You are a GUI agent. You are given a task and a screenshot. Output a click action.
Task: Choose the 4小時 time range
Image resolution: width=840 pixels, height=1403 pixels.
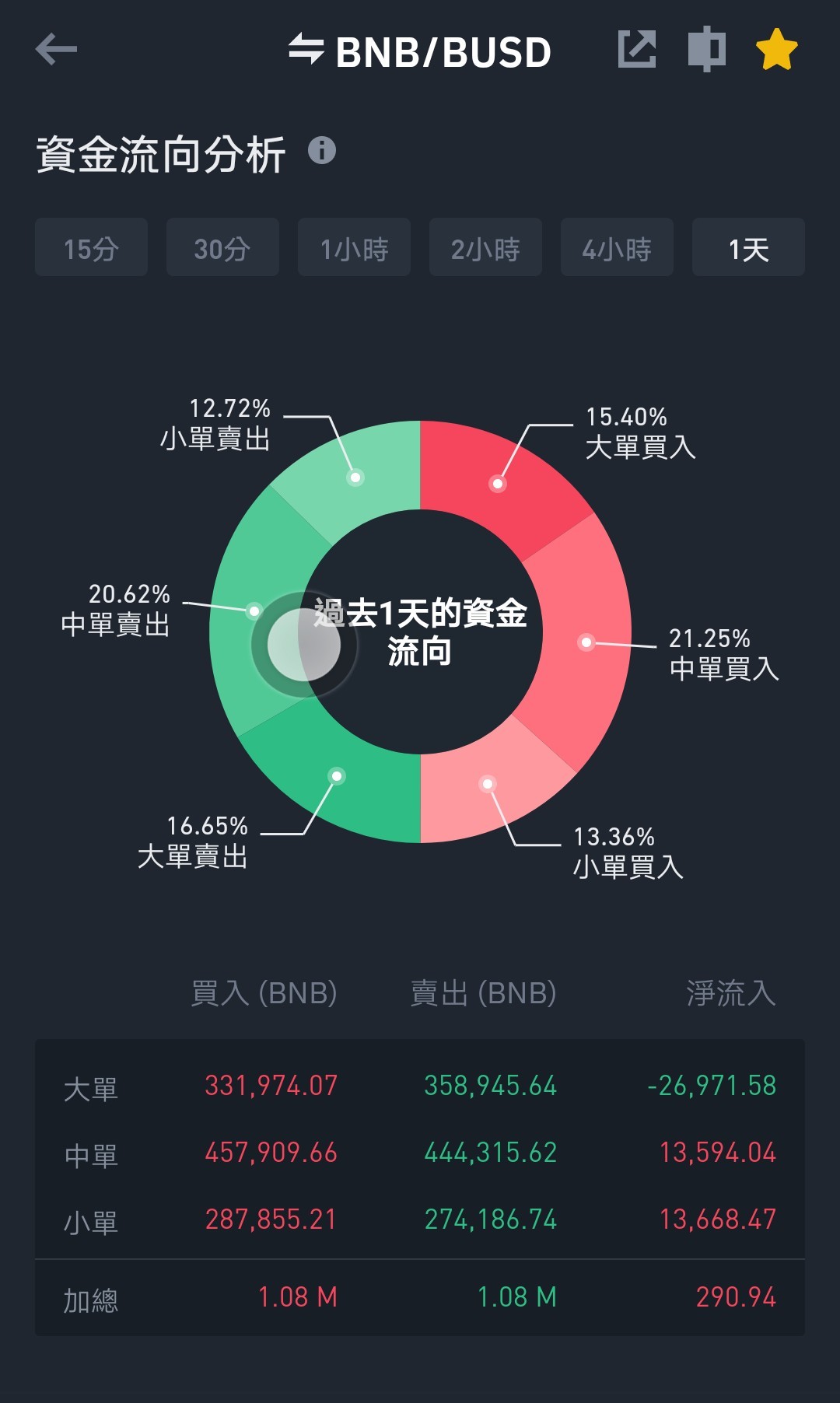[617, 247]
